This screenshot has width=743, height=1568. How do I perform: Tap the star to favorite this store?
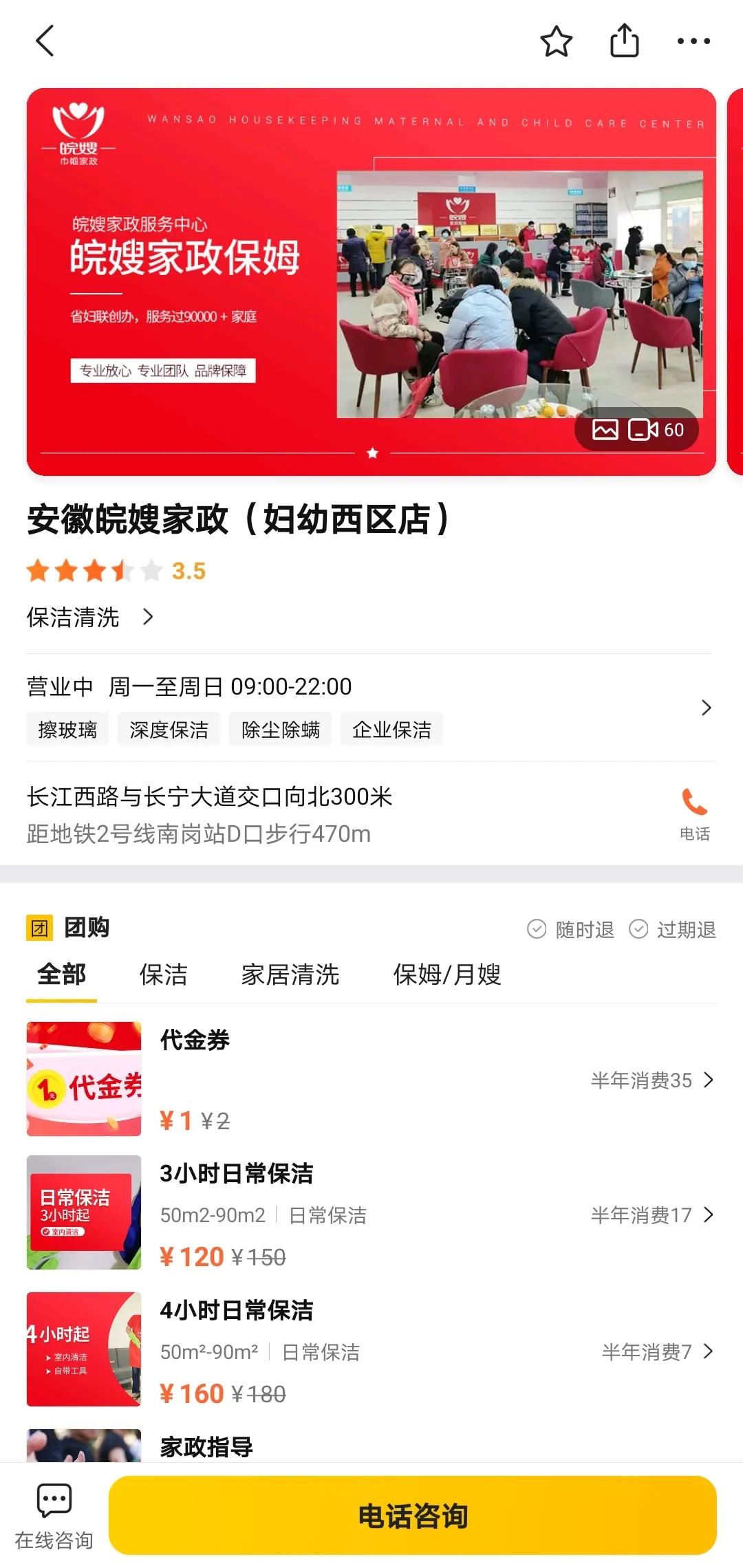click(554, 41)
